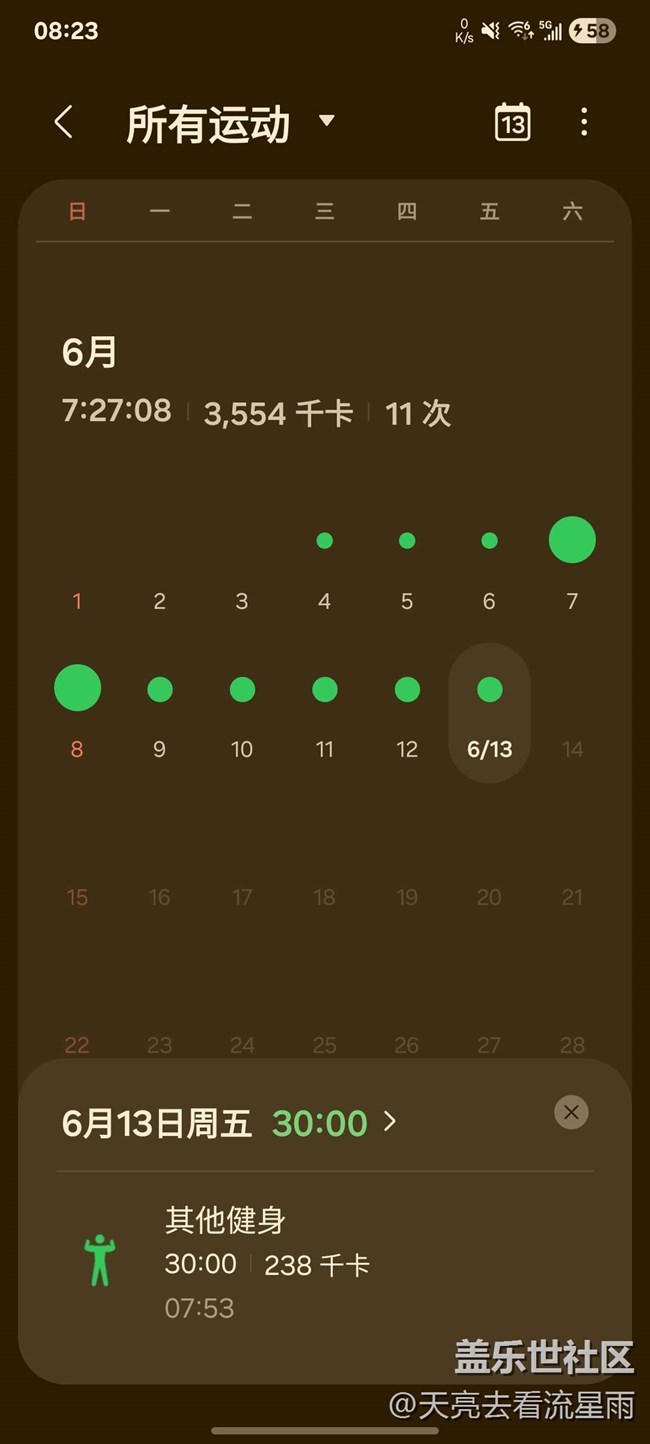
Task: Select June 11 on the calendar
Action: click(324, 717)
